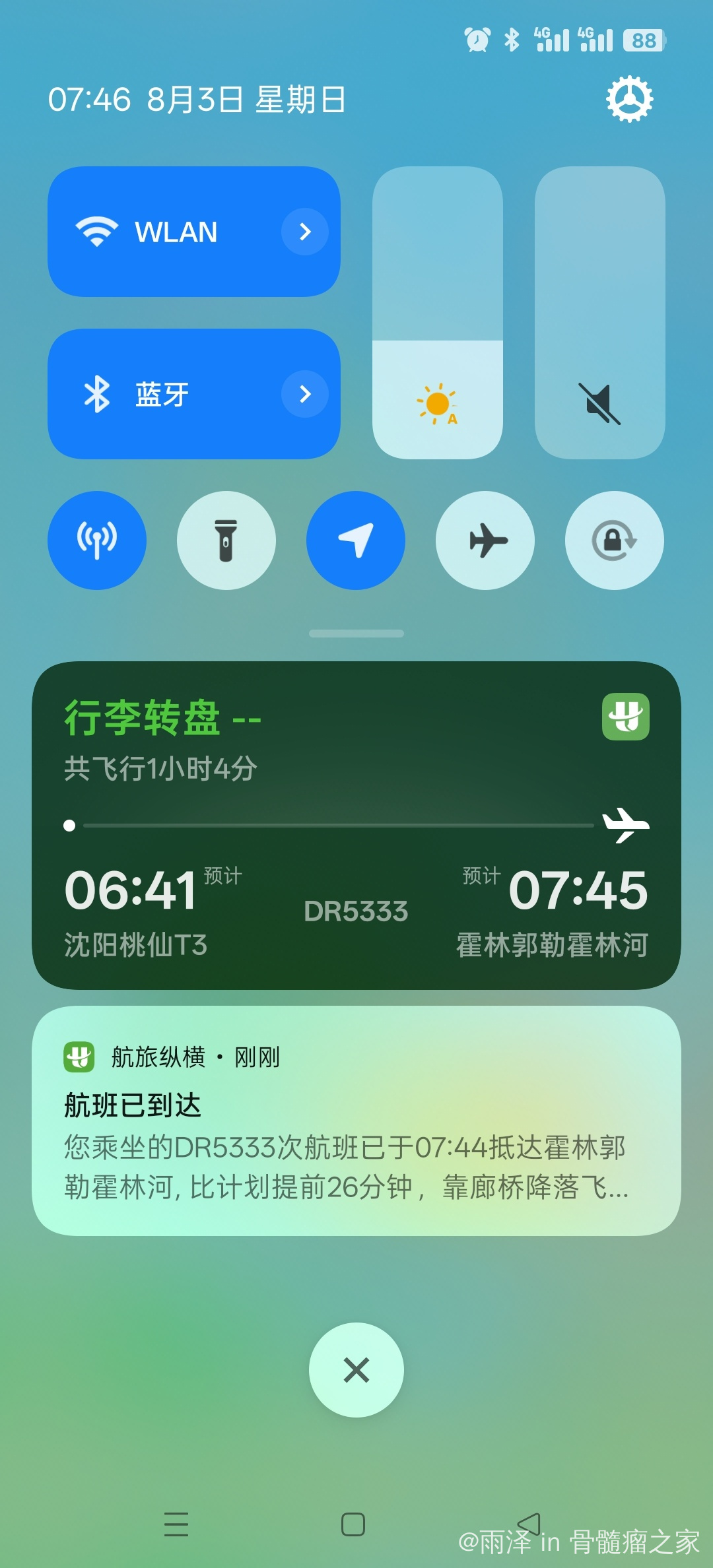Turn on the flashlight
The width and height of the screenshot is (713, 1568).
point(226,540)
